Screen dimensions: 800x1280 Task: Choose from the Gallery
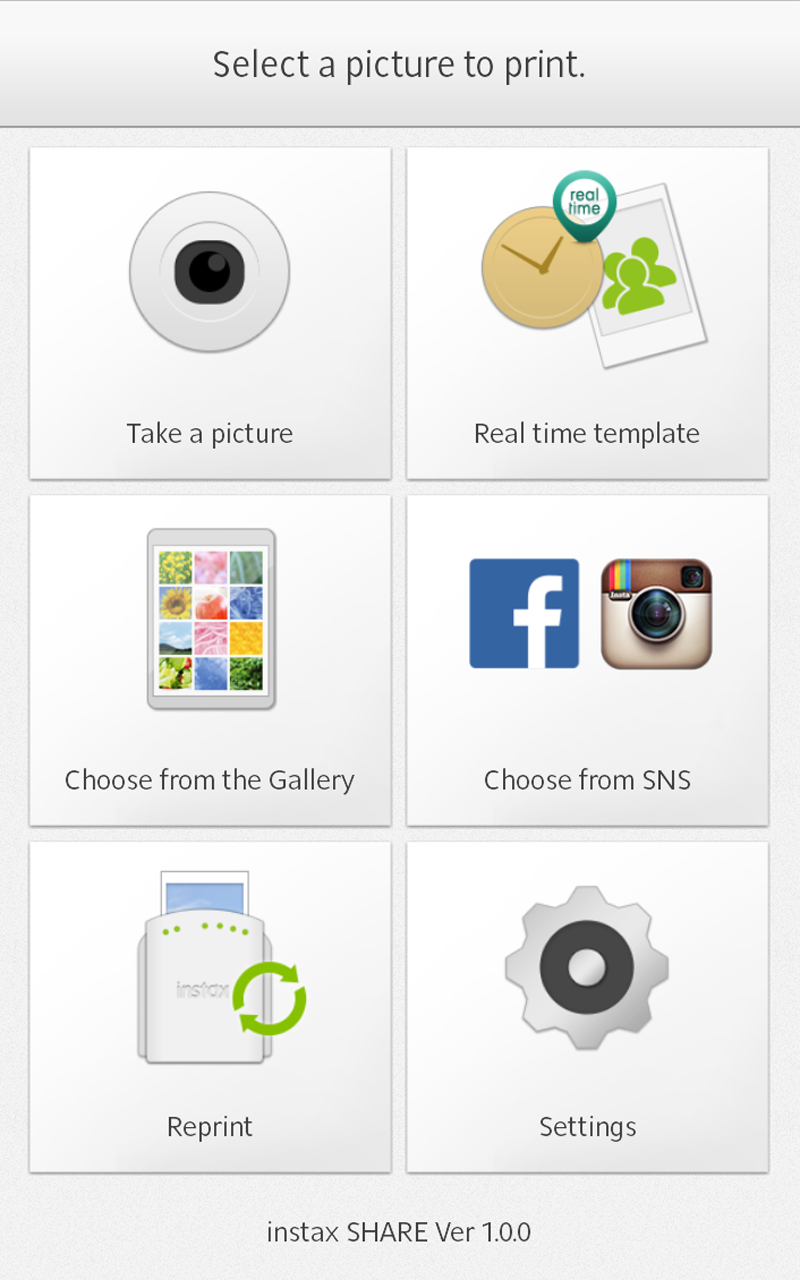(x=208, y=659)
